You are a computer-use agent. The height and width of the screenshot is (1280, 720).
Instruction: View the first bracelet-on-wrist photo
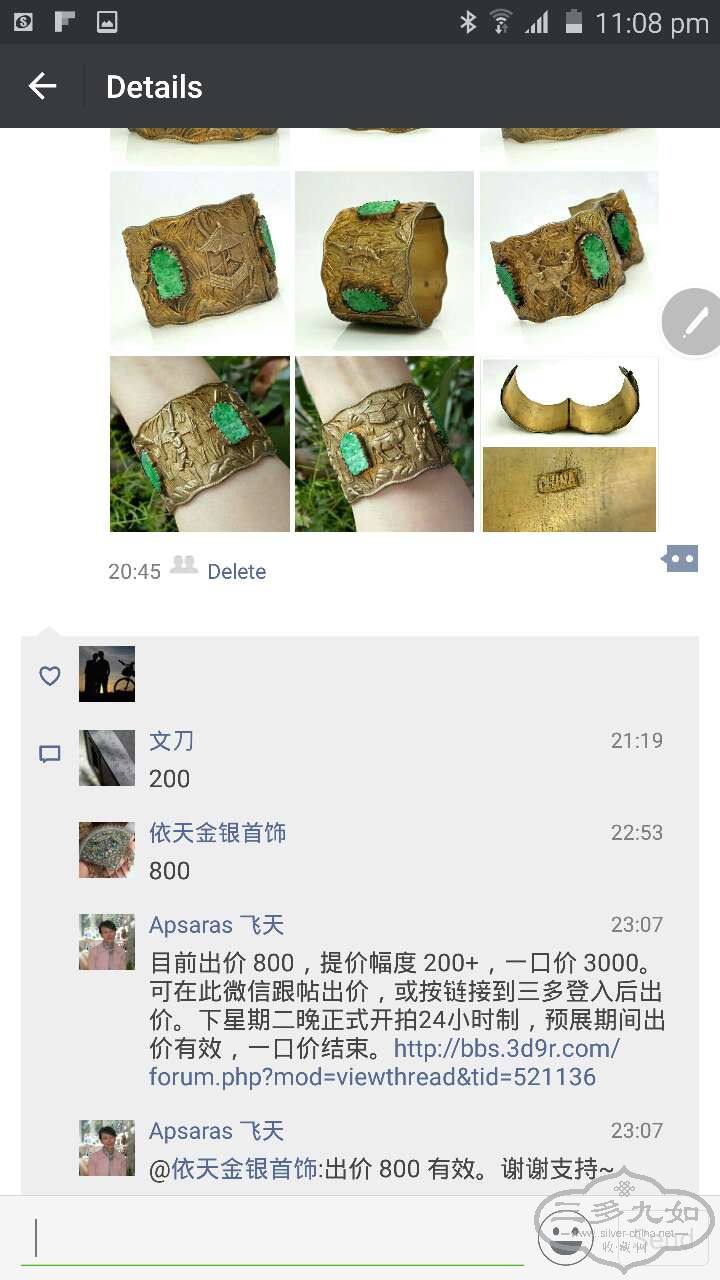point(200,444)
